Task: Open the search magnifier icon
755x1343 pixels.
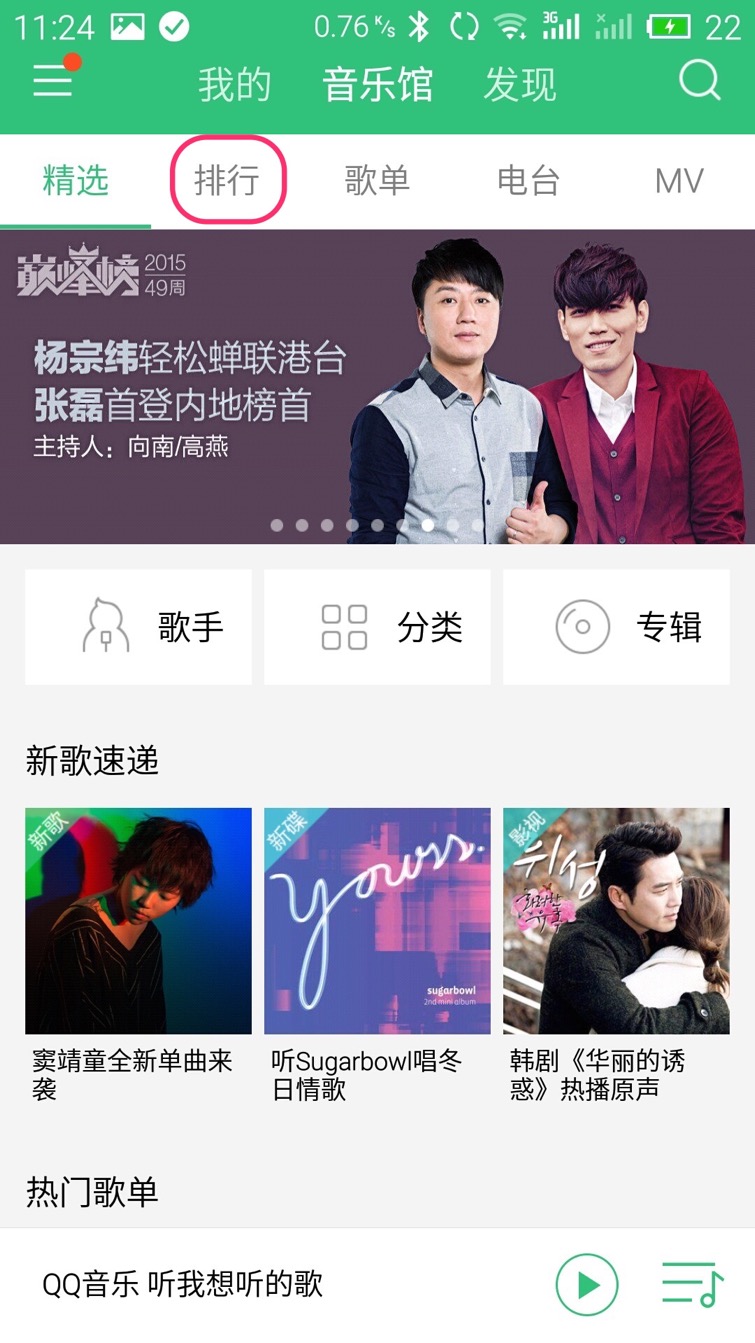Action: point(699,79)
